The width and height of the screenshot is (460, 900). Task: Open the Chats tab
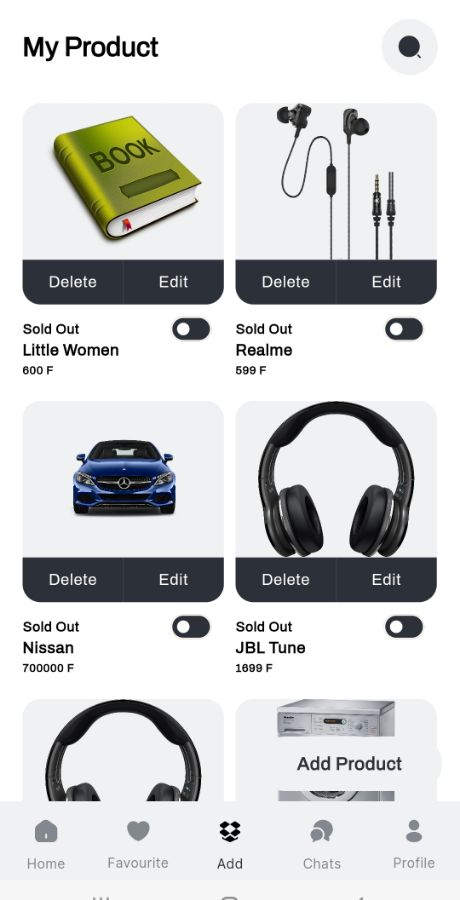coord(322,844)
